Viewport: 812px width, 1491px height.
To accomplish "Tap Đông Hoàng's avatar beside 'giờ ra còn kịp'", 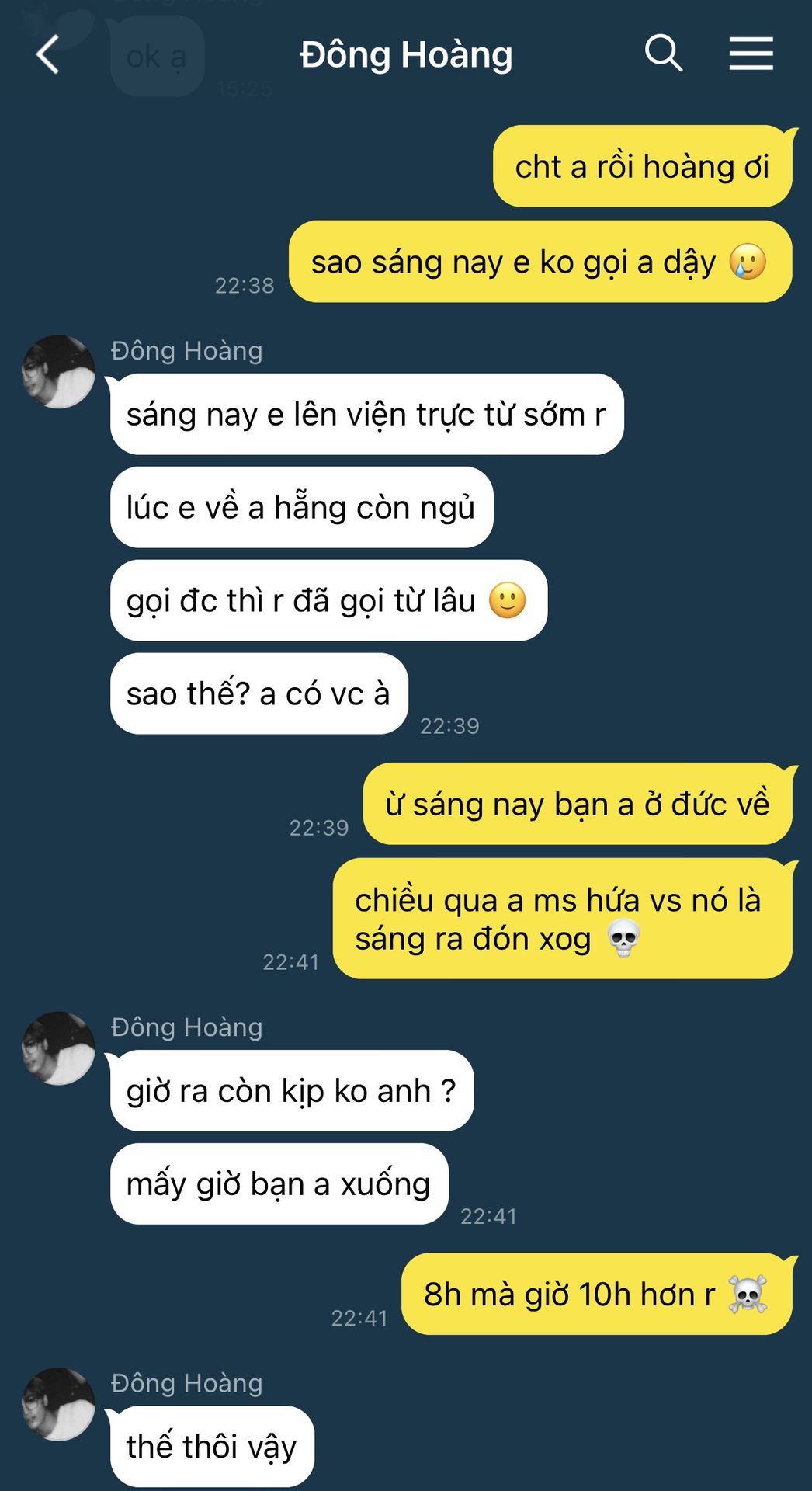I will click(x=58, y=1048).
